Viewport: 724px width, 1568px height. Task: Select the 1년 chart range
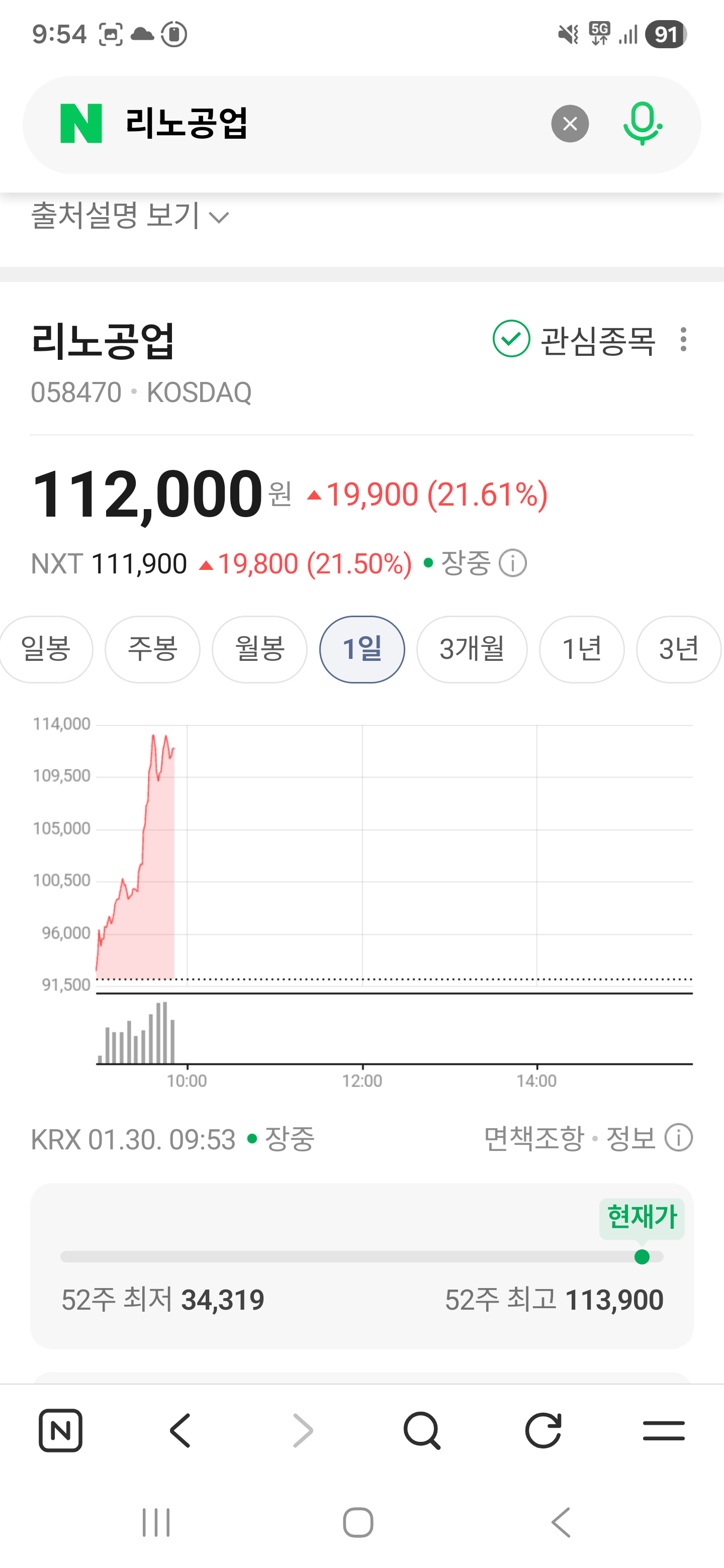click(x=581, y=649)
